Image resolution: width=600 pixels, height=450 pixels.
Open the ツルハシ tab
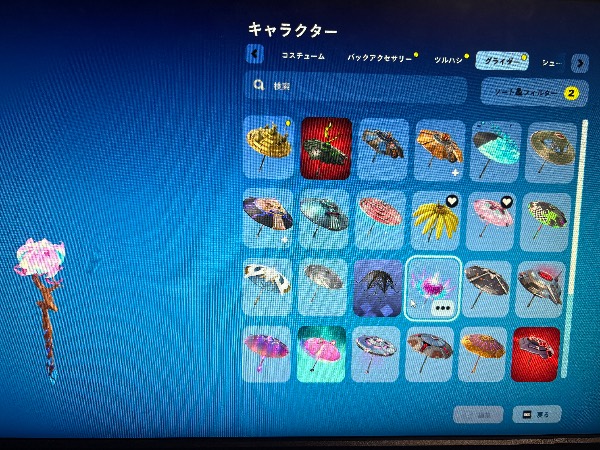pyautogui.click(x=448, y=60)
